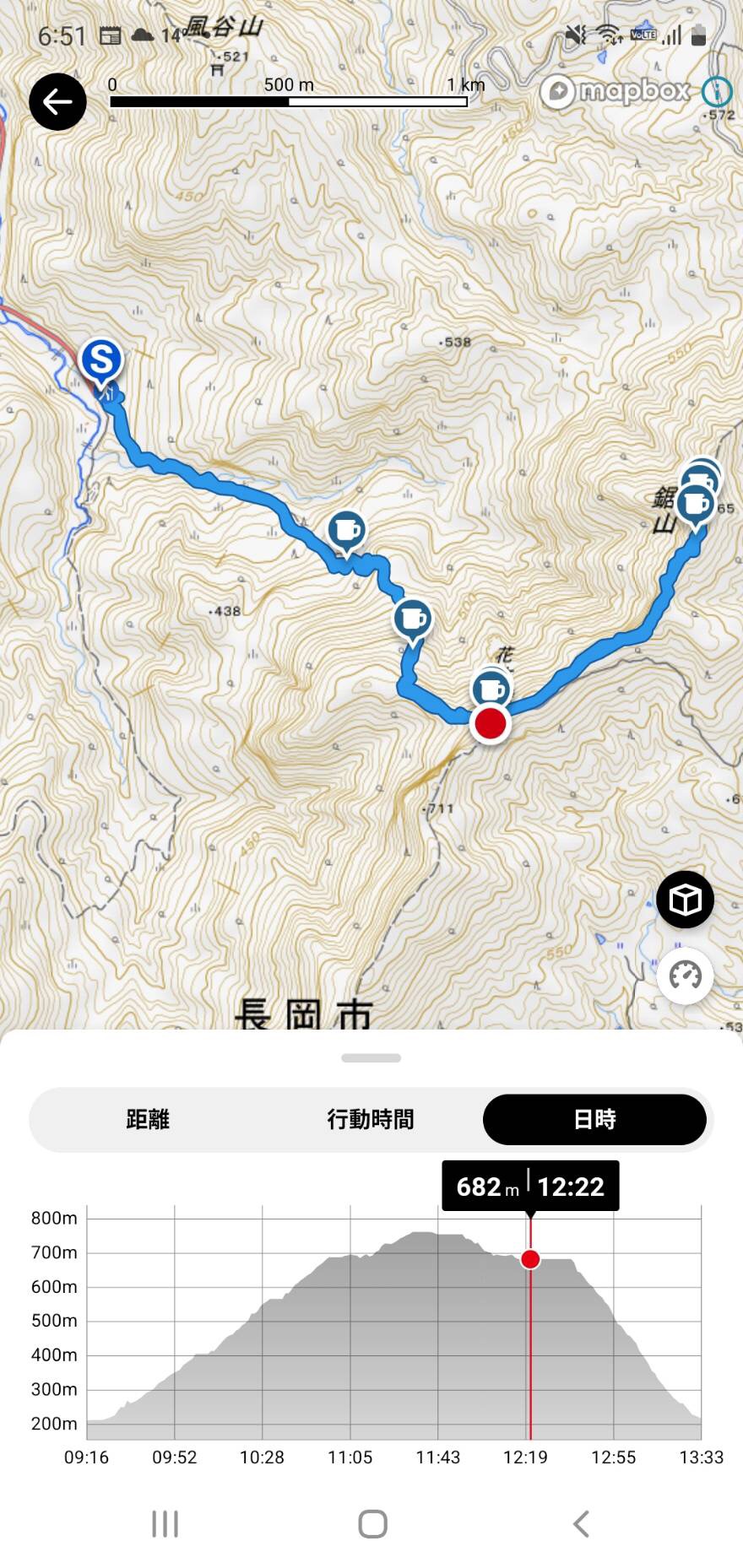
Task: Switch to the 行動時間 tab
Action: (x=371, y=1119)
